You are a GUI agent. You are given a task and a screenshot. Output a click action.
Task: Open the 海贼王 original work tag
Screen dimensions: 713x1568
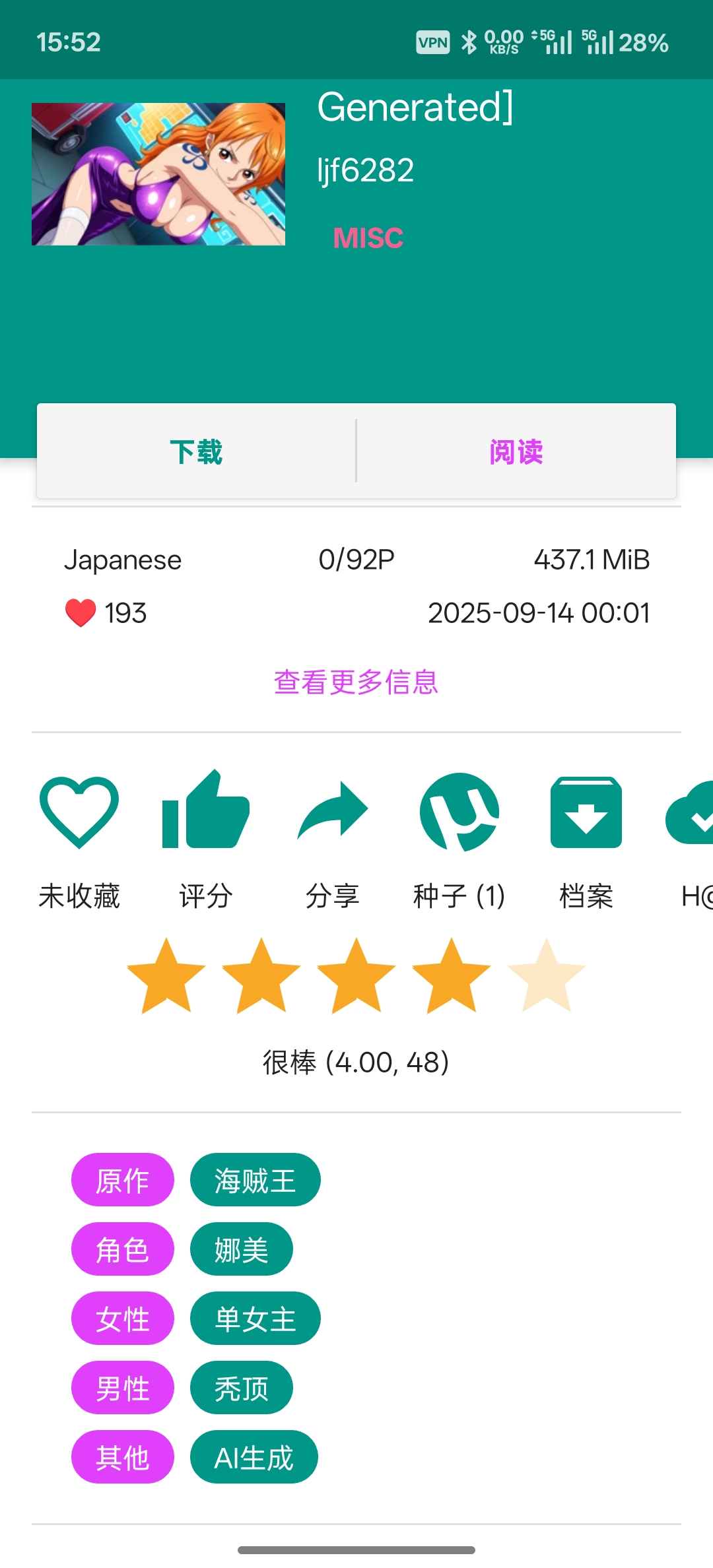[255, 1179]
